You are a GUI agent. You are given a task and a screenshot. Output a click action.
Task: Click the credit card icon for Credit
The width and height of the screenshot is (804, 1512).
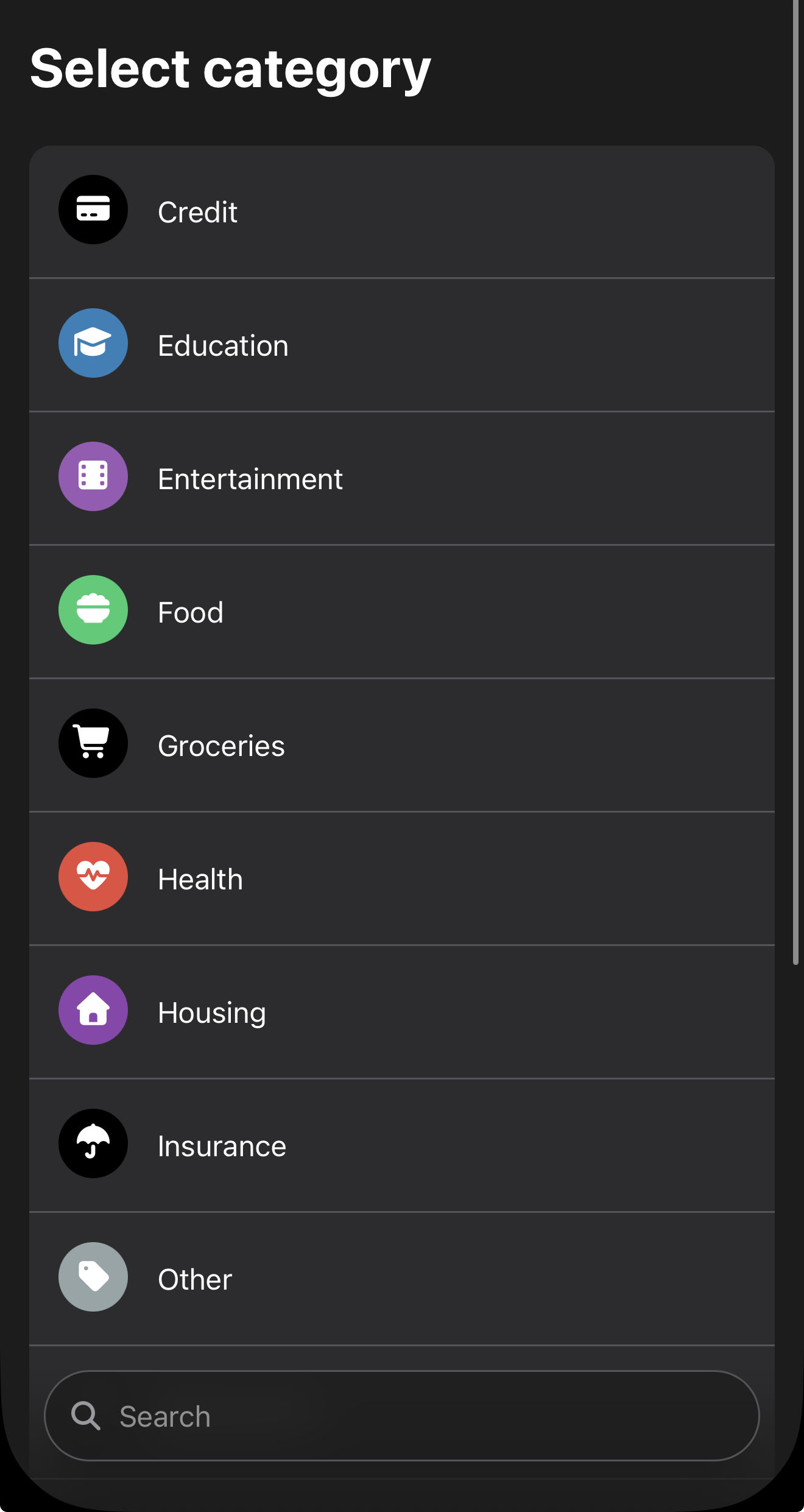pos(93,209)
